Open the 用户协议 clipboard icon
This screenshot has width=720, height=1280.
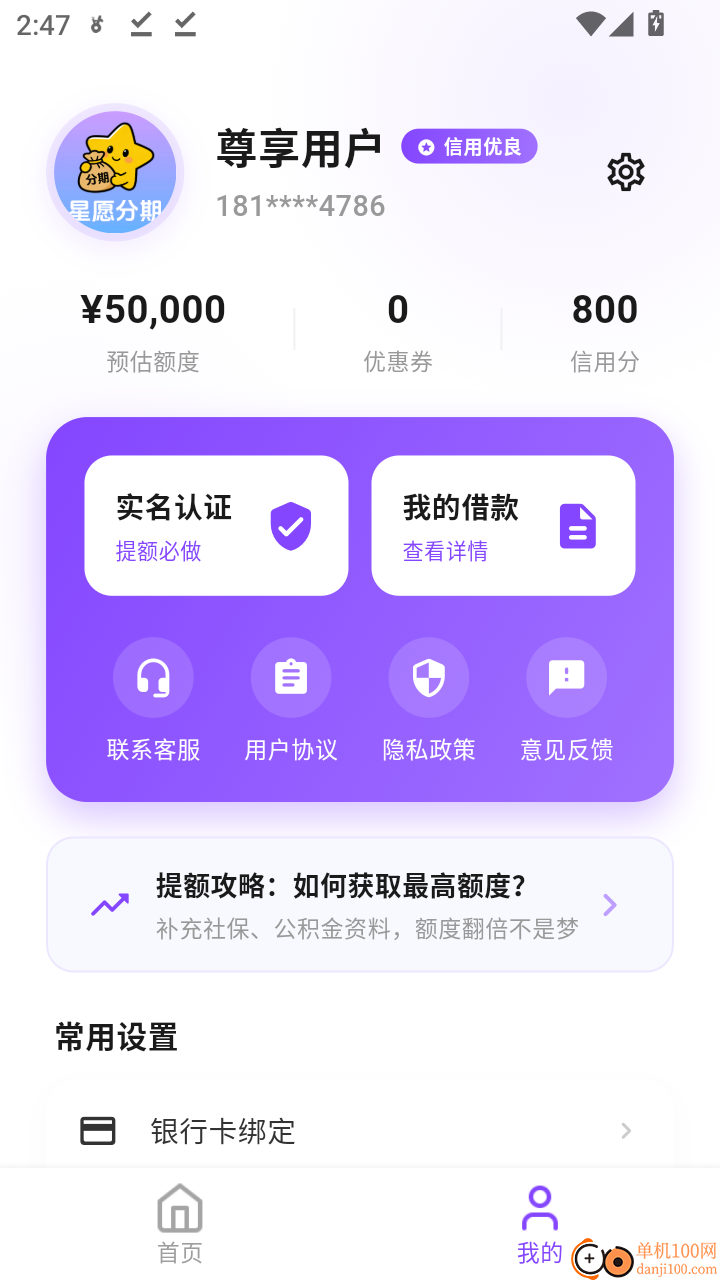pyautogui.click(x=291, y=677)
